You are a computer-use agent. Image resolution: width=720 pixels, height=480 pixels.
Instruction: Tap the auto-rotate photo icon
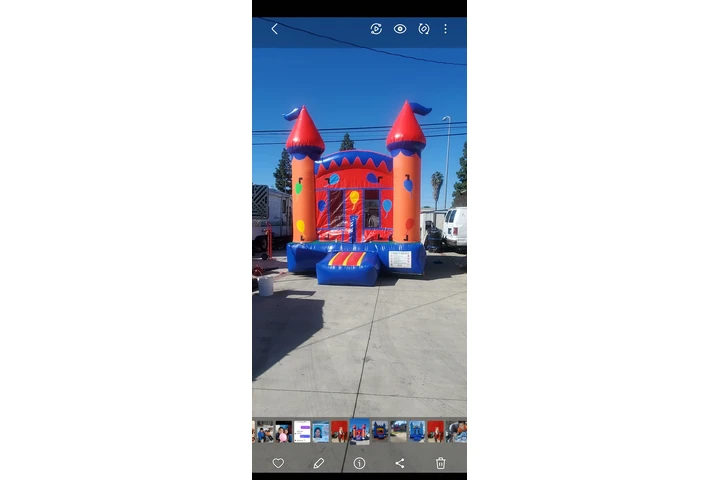(423, 29)
